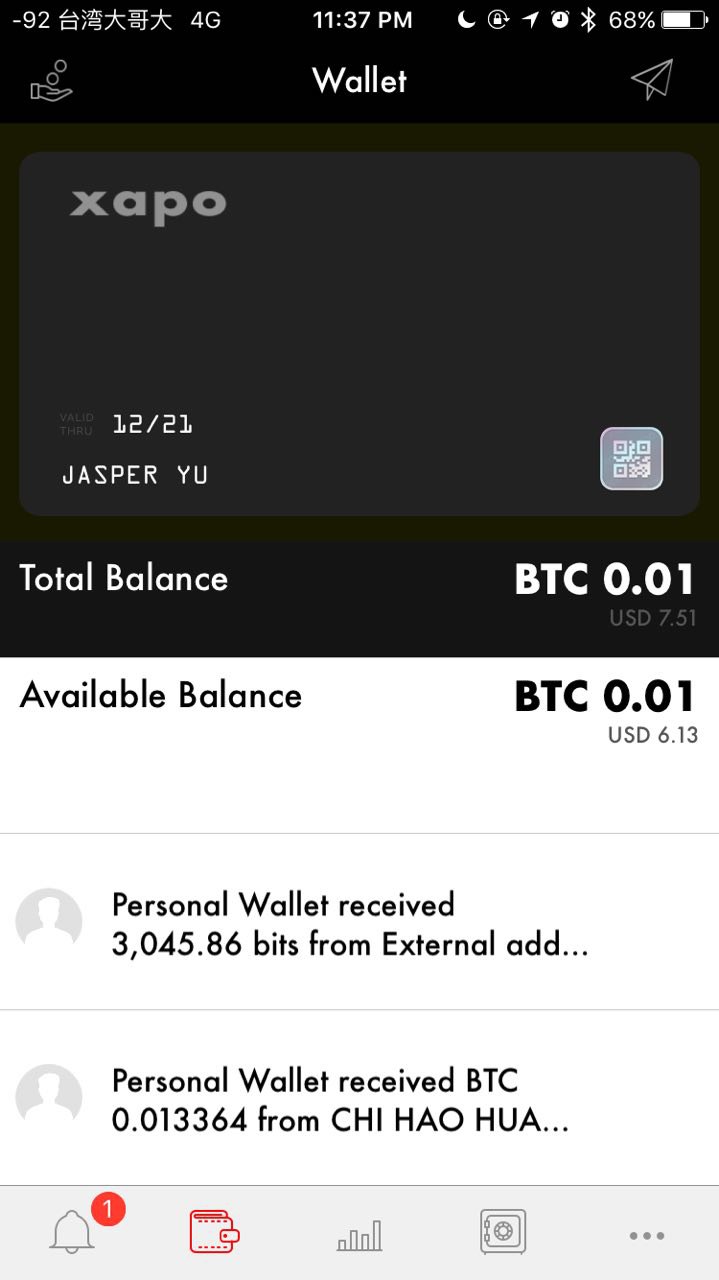
Task: Open the 3,045.86 bits received transaction
Action: pos(359,923)
